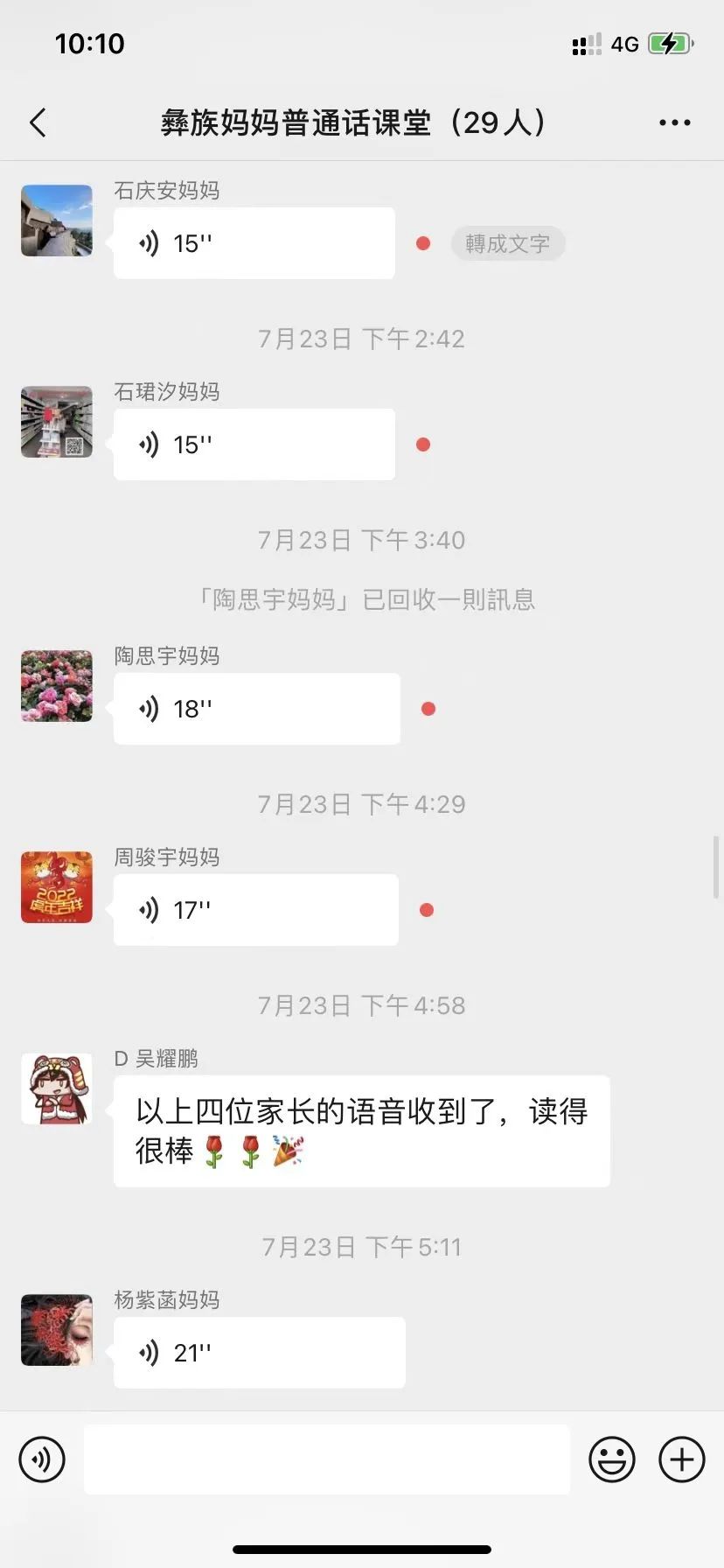
Task: Tap the red unread dot beside 石庆安妈妈's message
Action: (423, 243)
